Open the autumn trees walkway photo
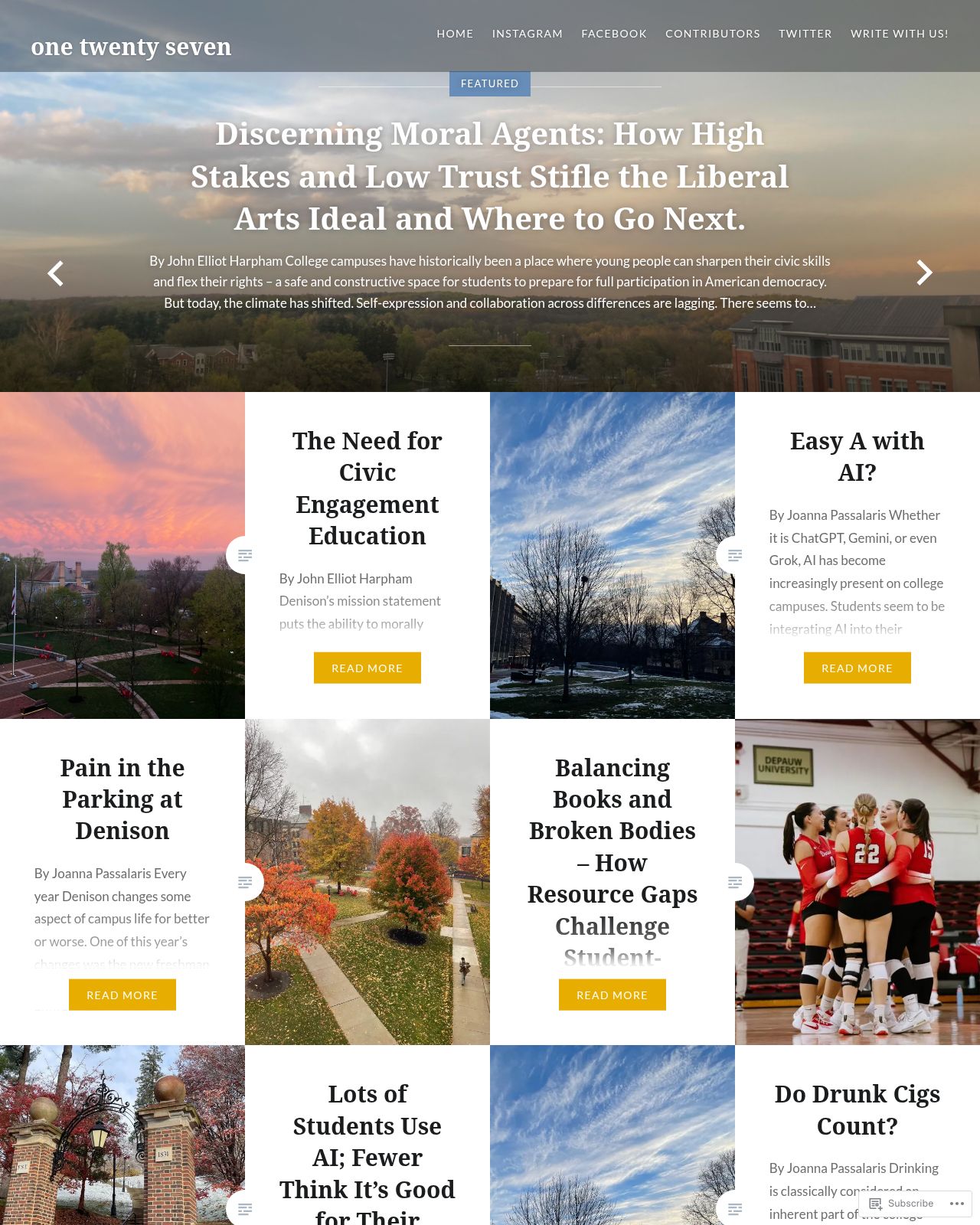The height and width of the screenshot is (1225, 980). point(367,882)
